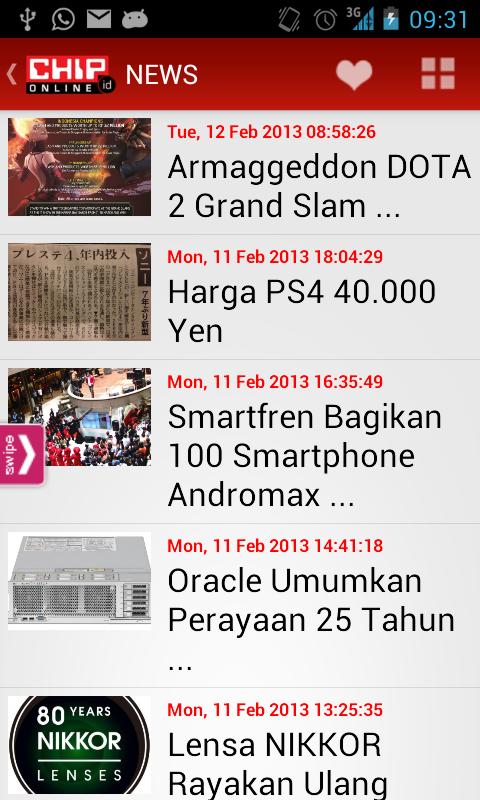Open the Armaggeddon DOTA 2 Grand Slam article

click(240, 172)
